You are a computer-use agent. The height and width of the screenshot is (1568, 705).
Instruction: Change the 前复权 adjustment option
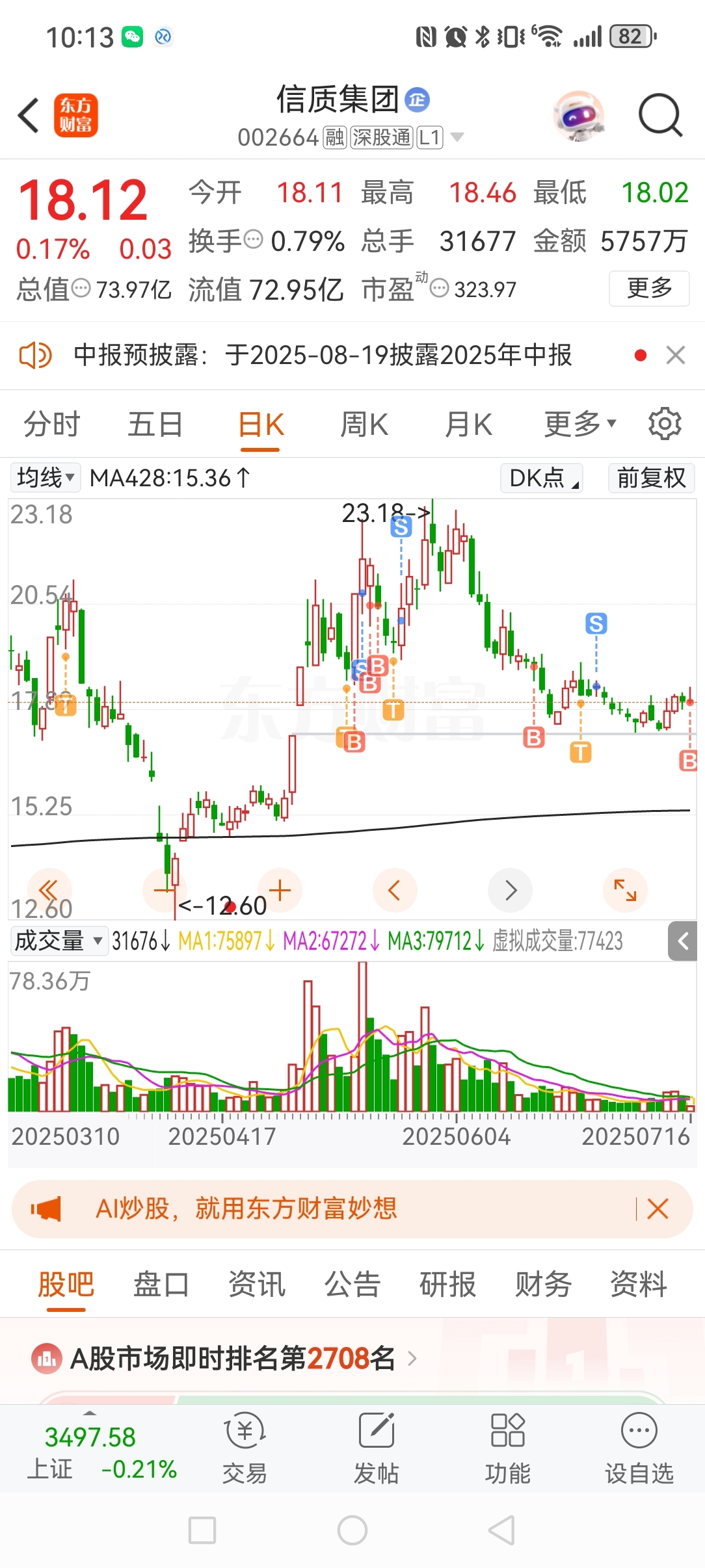(651, 478)
